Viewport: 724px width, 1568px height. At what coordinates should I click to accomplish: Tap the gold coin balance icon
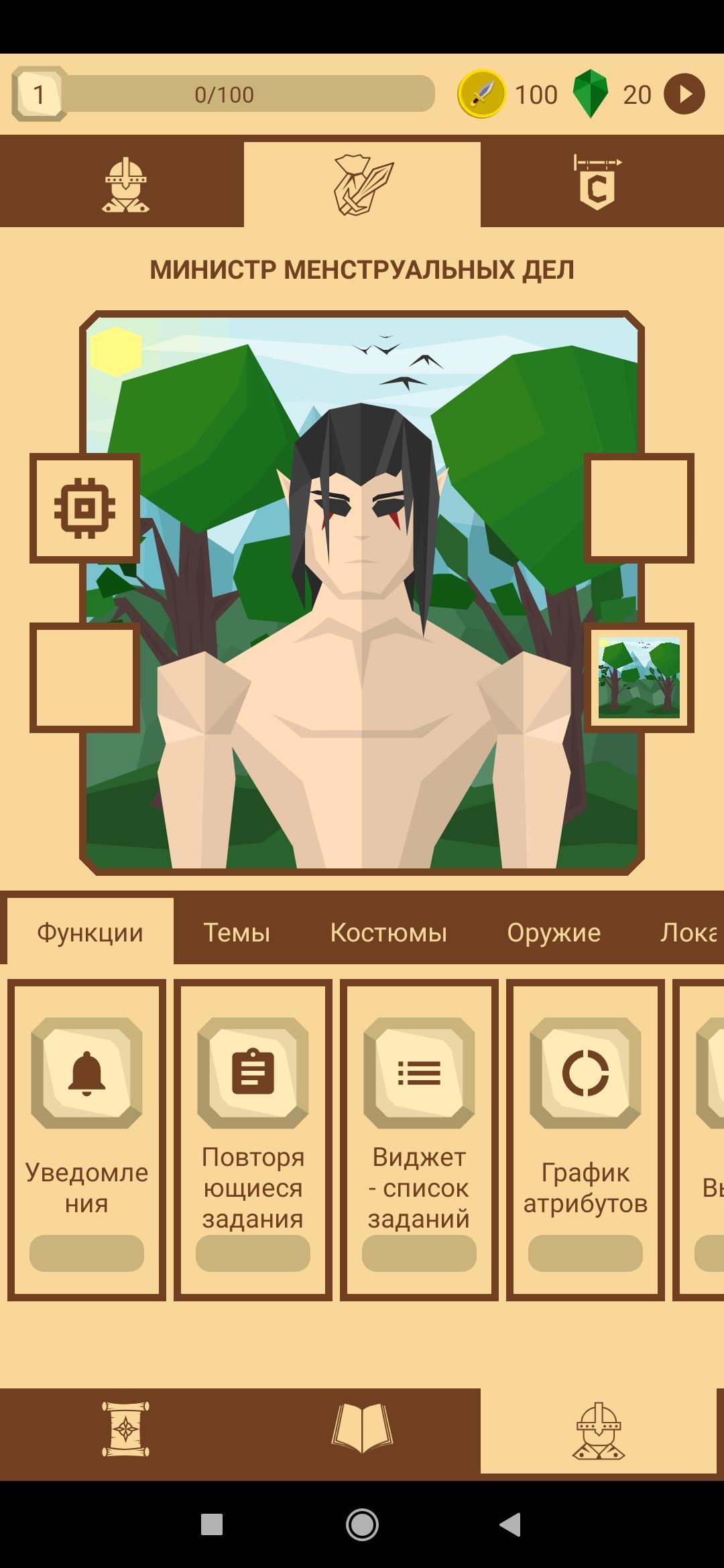(x=481, y=94)
